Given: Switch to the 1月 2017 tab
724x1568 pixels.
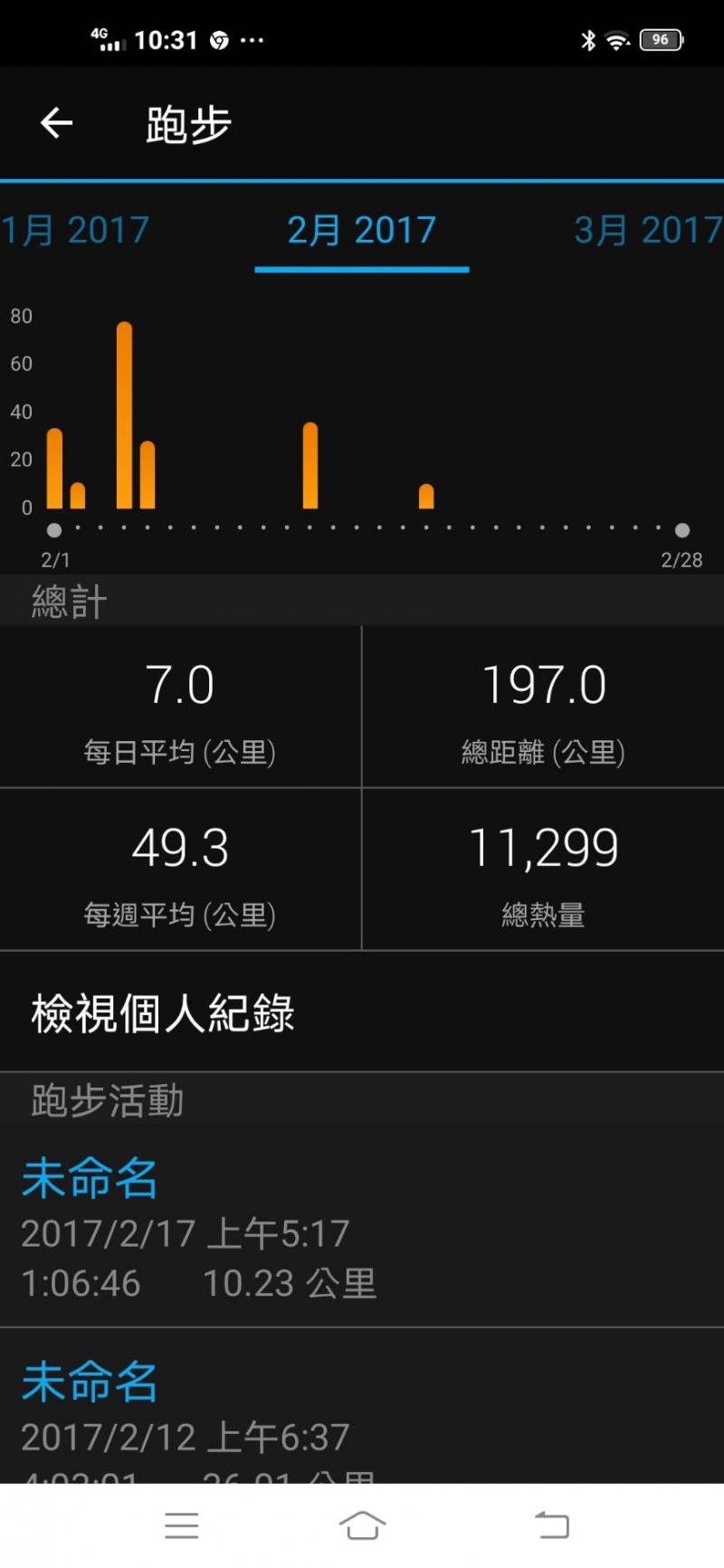Looking at the screenshot, I should click(x=76, y=230).
